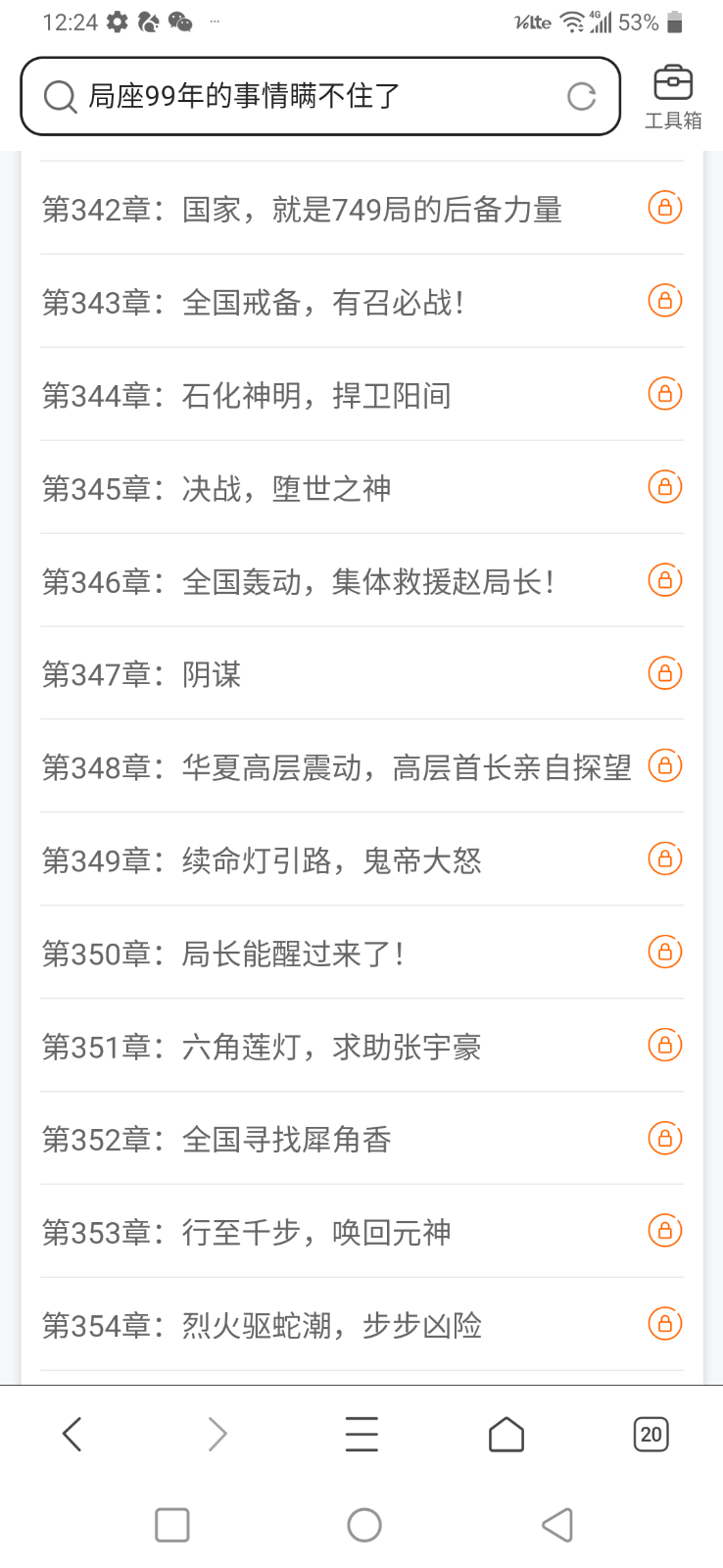Select chapter 第345章 决战，堕世之神
723x1568 pixels.
[x=217, y=488]
